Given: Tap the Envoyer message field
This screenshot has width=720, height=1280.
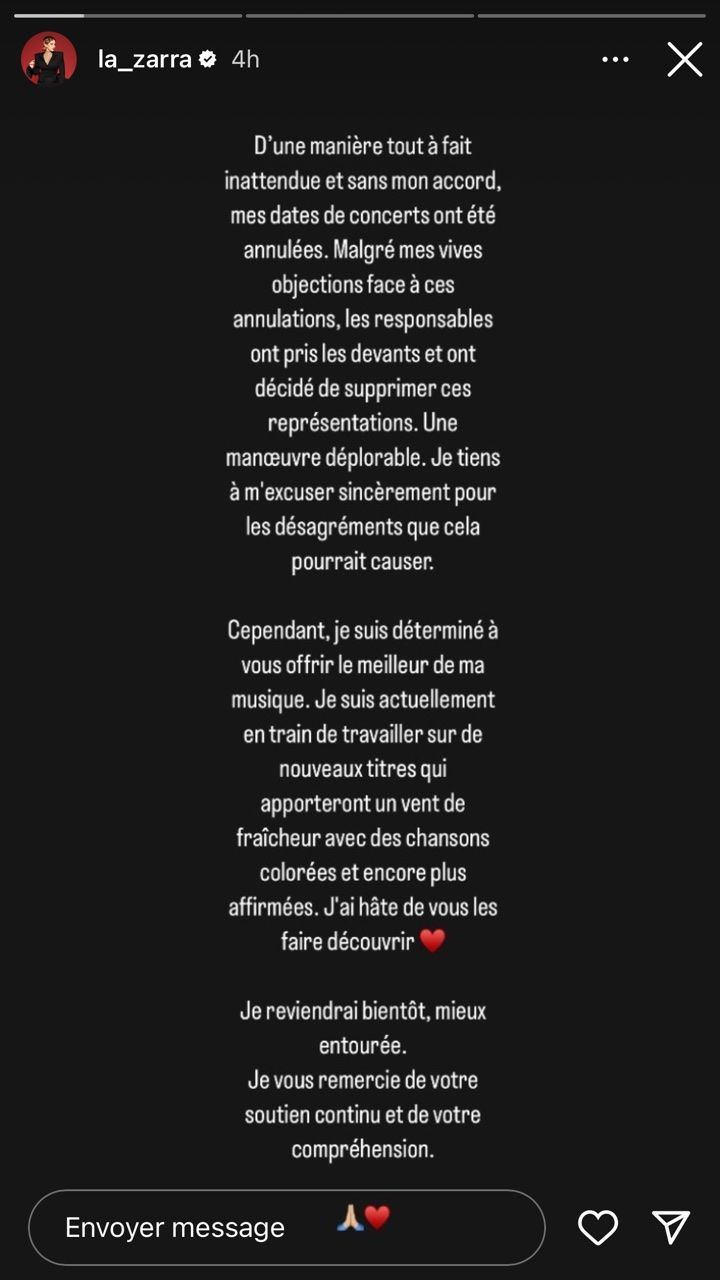Looking at the screenshot, I should click(287, 1227).
